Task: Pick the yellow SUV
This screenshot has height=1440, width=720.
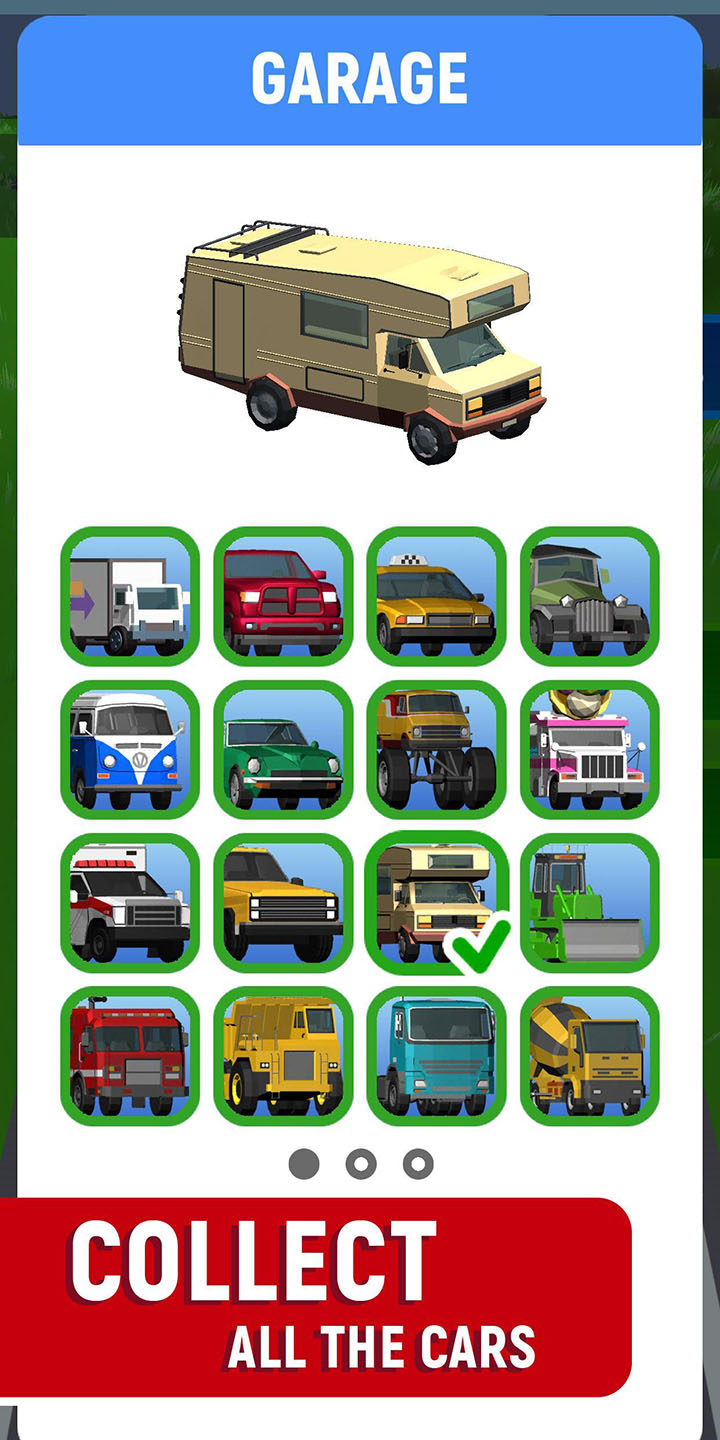Action: pyautogui.click(x=283, y=902)
